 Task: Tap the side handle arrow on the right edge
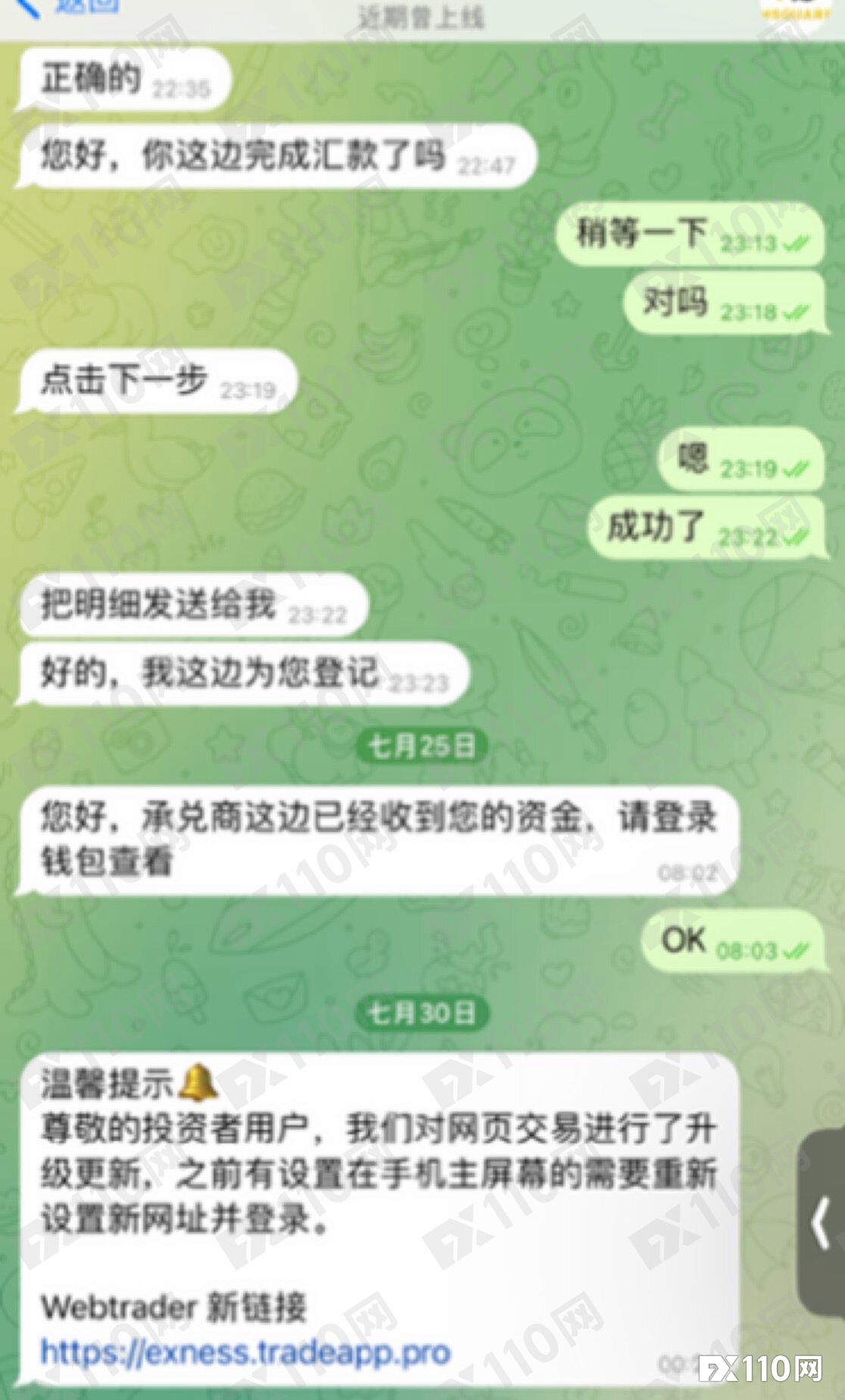[822, 1223]
